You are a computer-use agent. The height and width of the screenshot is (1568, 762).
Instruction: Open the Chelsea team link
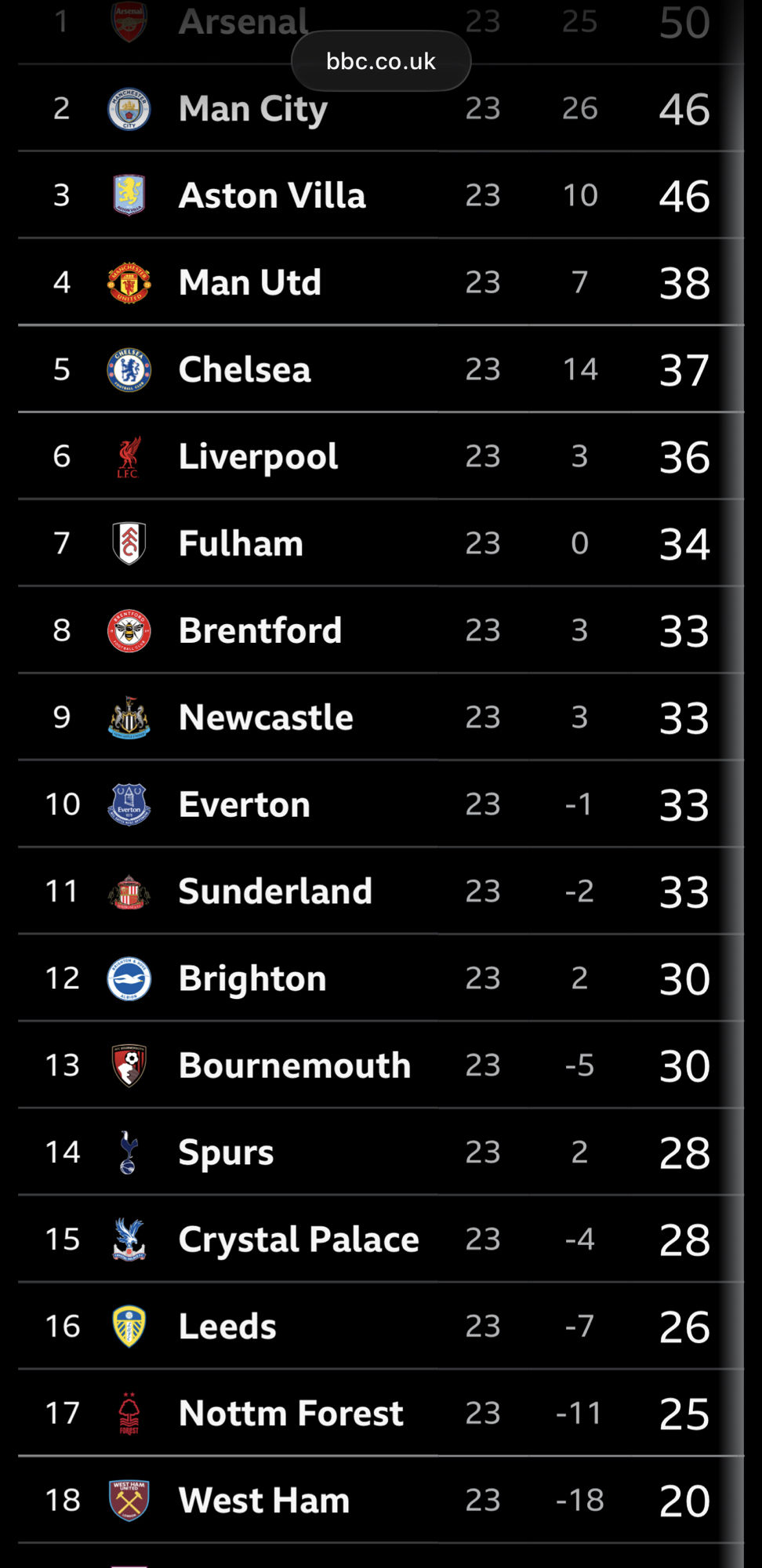[244, 369]
